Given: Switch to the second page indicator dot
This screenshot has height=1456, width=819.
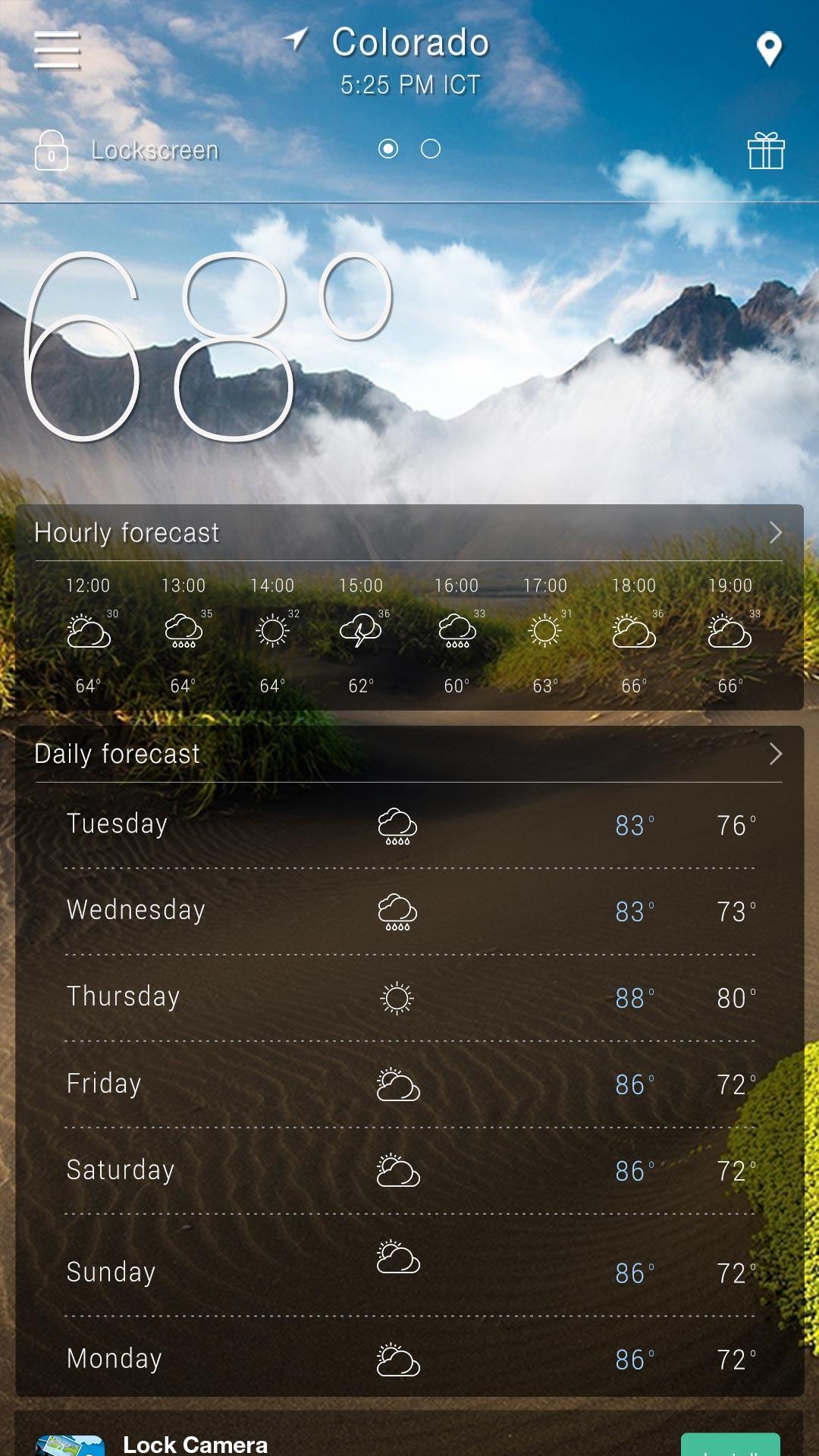Looking at the screenshot, I should (x=431, y=149).
